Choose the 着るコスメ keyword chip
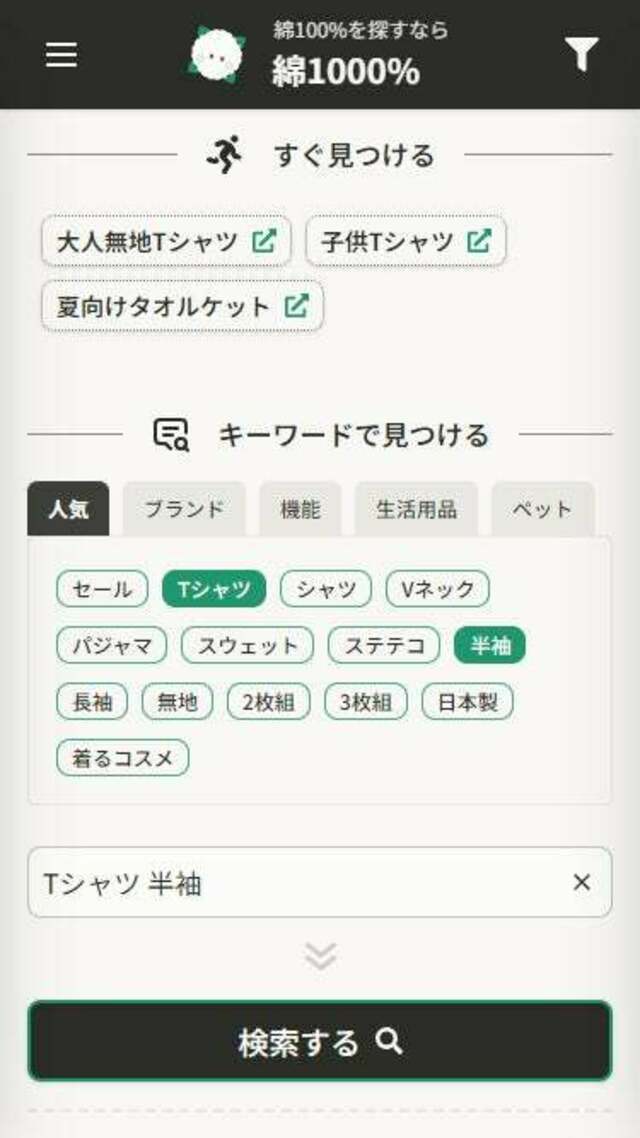Viewport: 640px width, 1138px height. [123, 758]
